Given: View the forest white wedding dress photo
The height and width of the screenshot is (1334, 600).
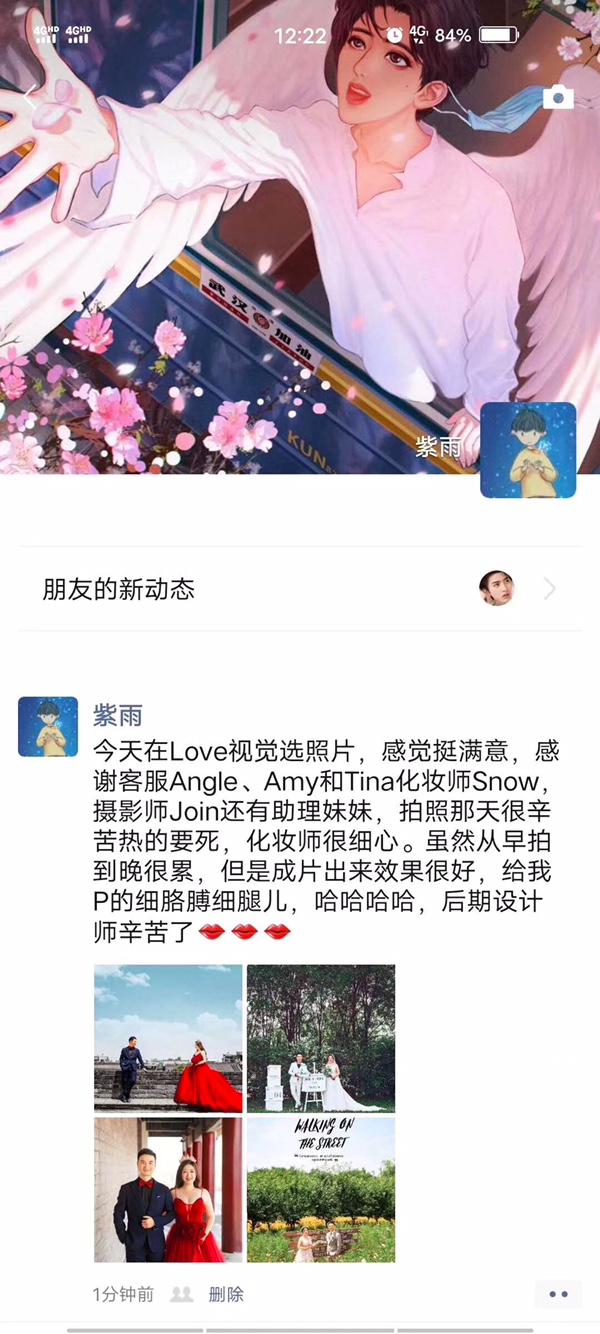Looking at the screenshot, I should (321, 1038).
